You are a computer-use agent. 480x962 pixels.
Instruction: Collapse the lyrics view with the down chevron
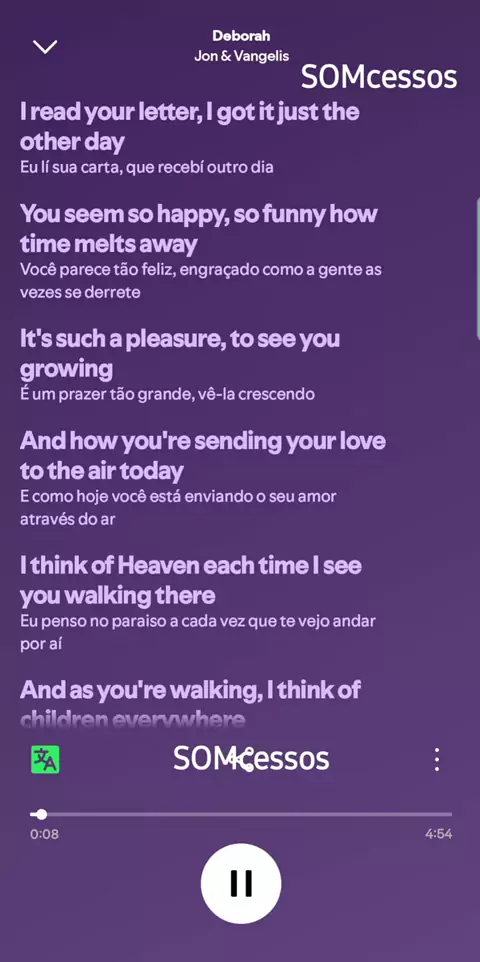point(45,47)
